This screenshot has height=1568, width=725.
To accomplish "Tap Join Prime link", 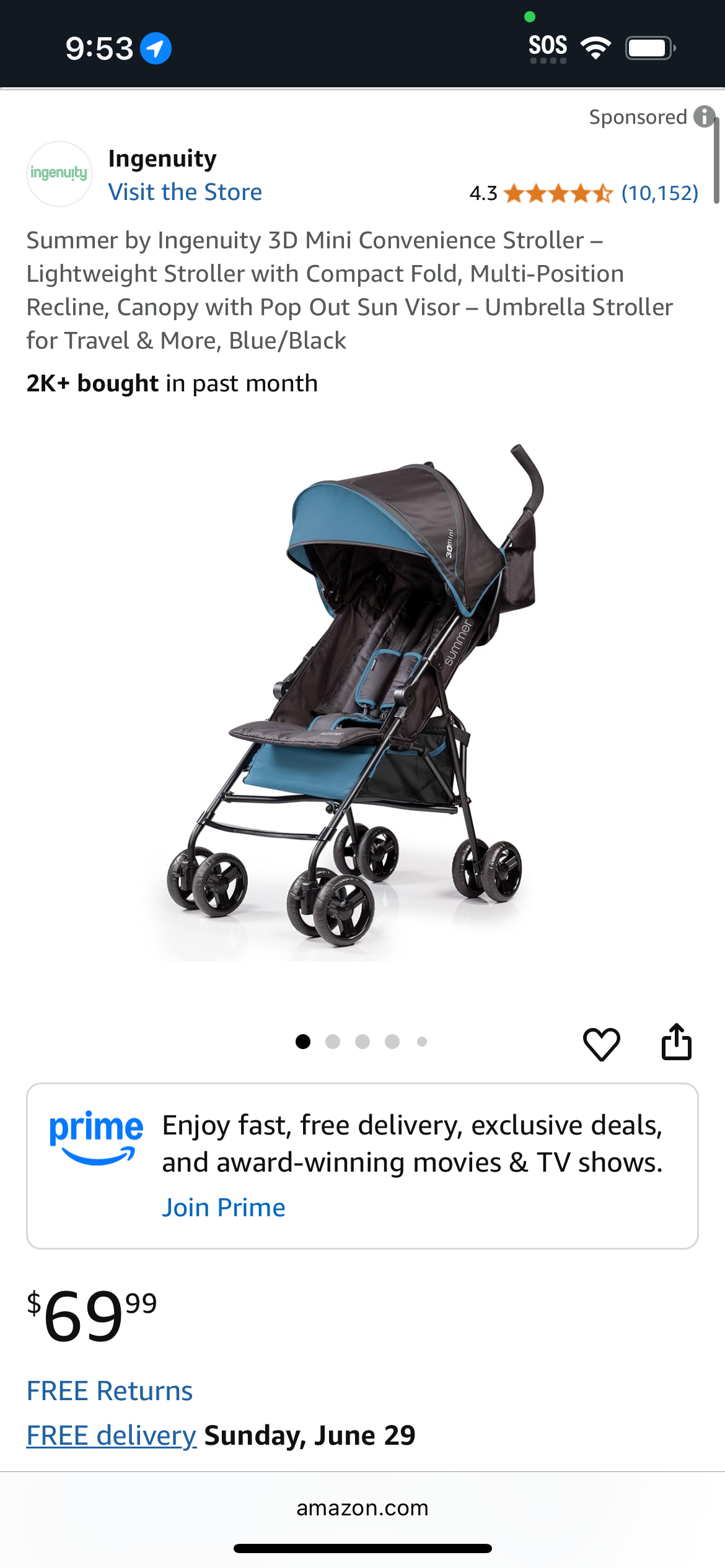I will coord(223,1208).
